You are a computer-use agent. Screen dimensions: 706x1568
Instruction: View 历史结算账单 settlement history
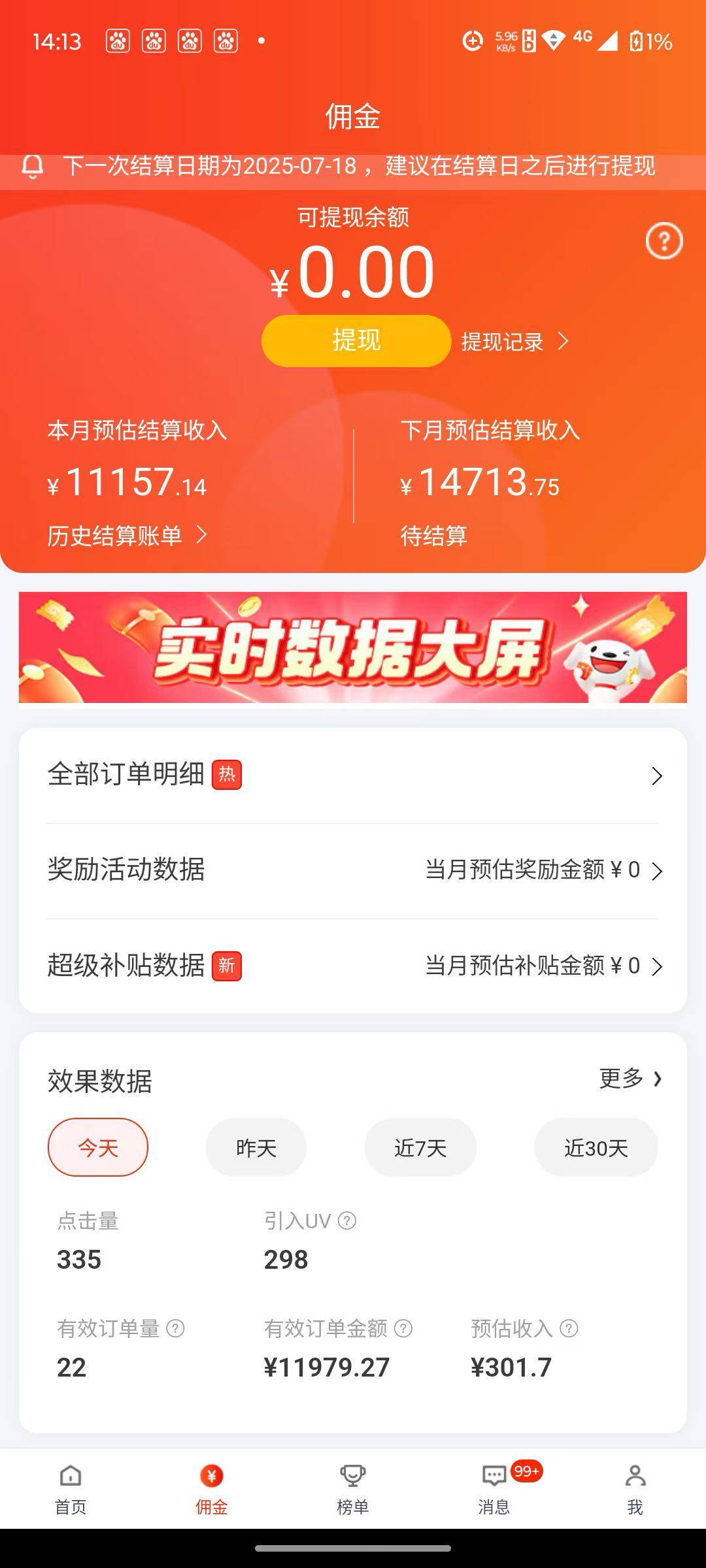tap(127, 536)
